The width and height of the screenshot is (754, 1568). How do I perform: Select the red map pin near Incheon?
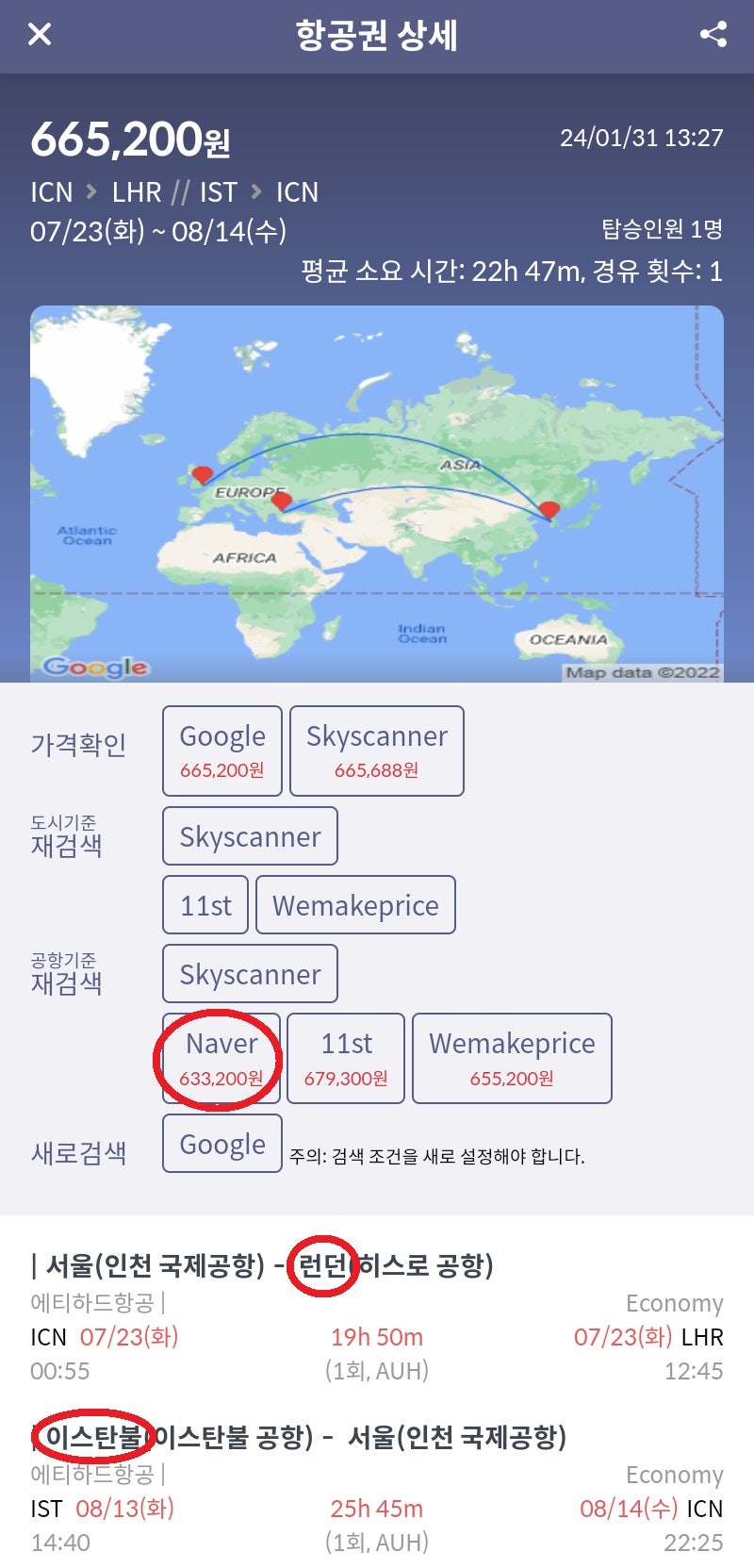coord(548,508)
